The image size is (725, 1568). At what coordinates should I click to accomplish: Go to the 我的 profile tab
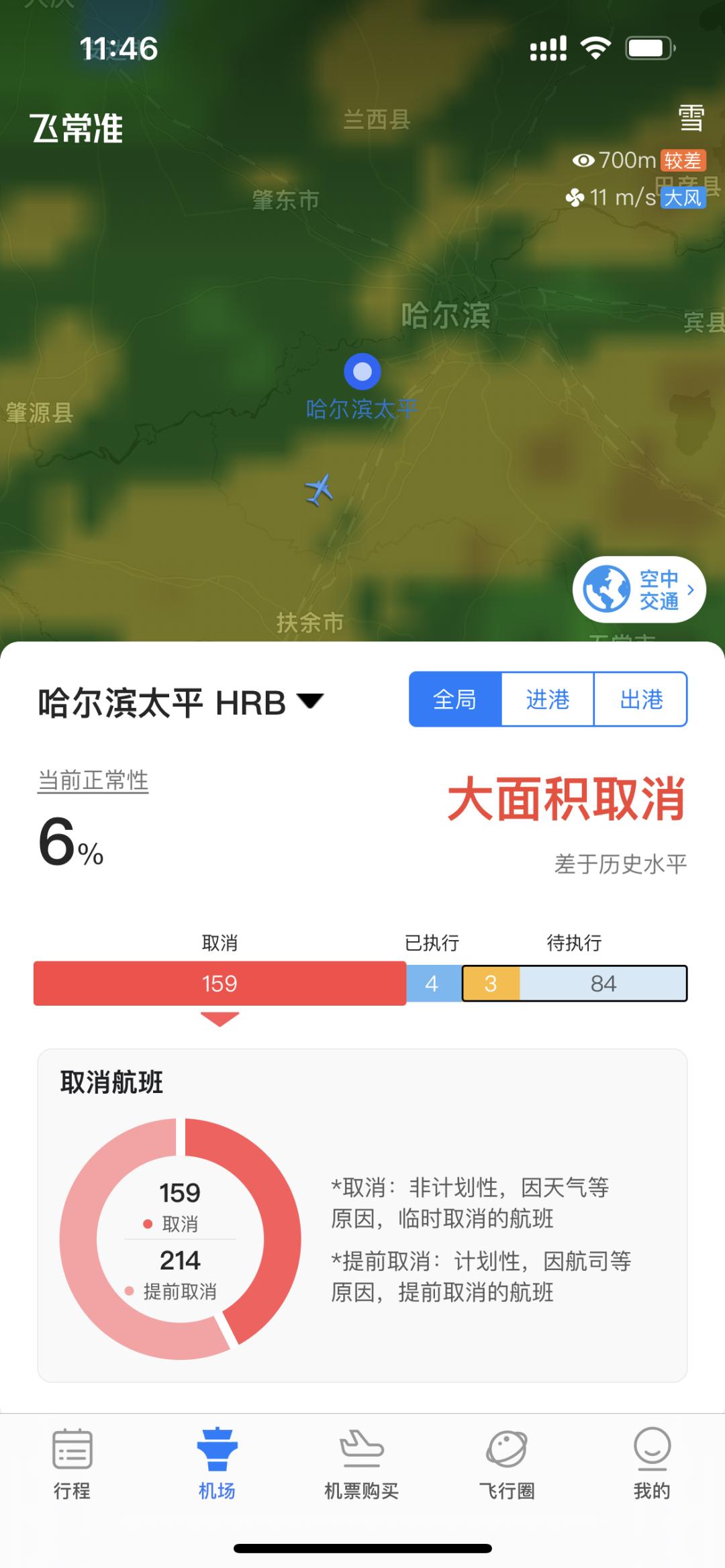pyautogui.click(x=652, y=1461)
